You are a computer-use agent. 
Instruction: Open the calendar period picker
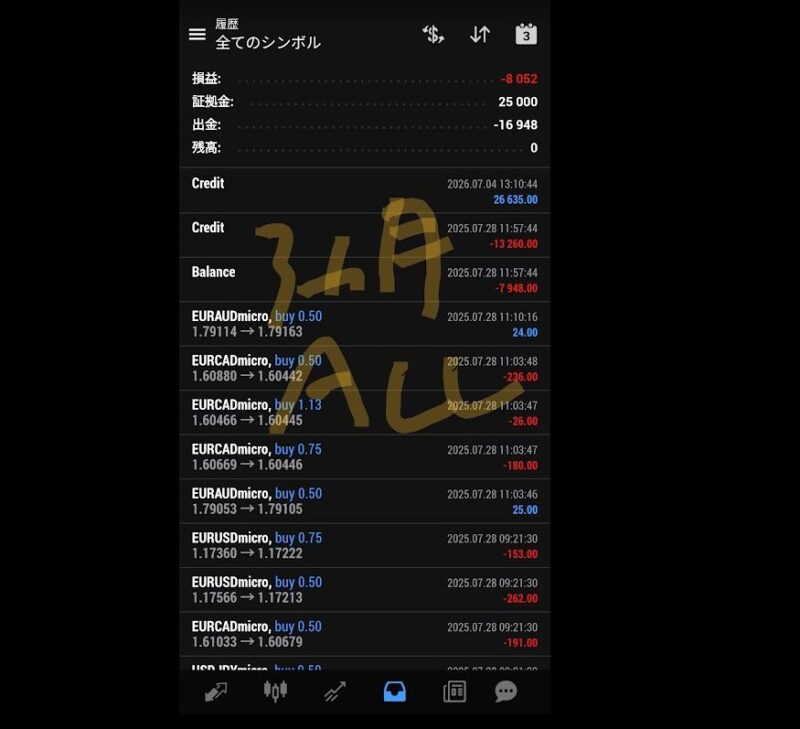[526, 34]
